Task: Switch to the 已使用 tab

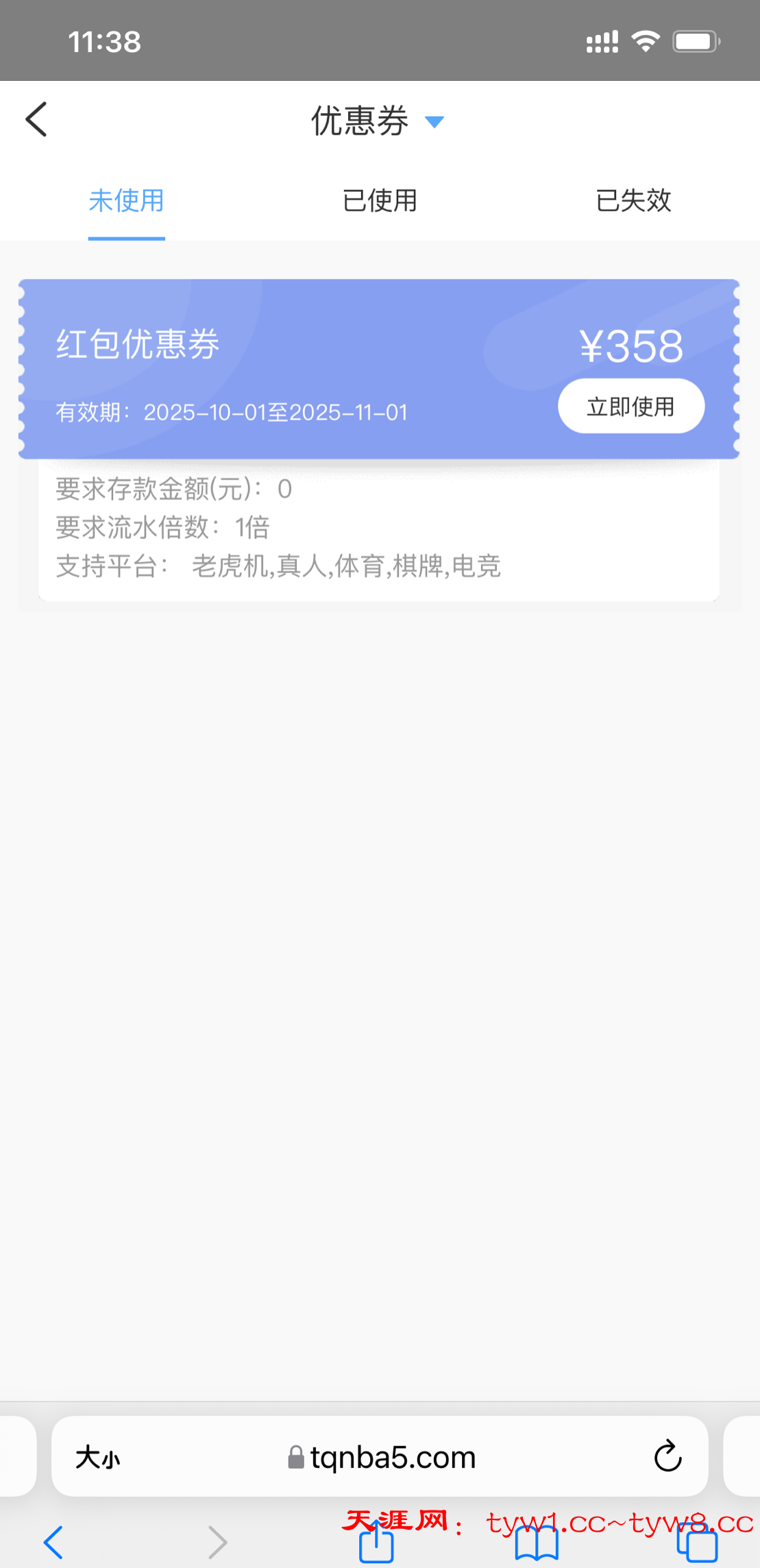Action: tap(380, 201)
